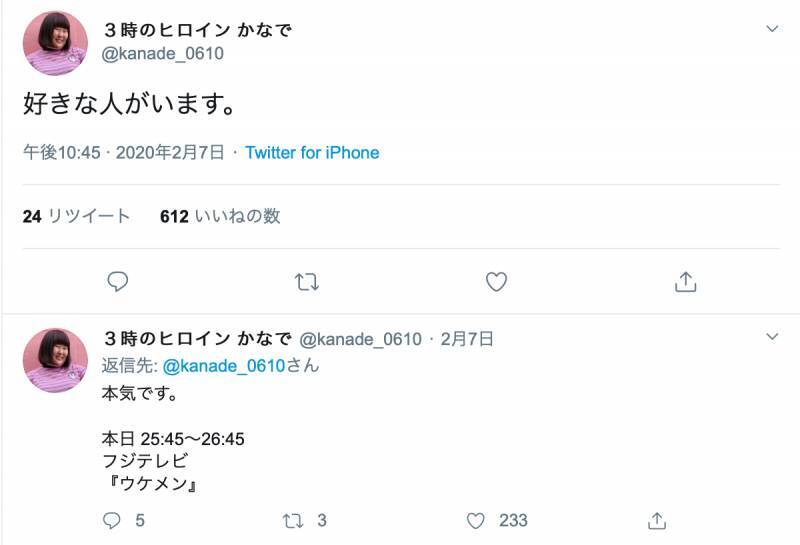
Task: View the 24 リツイート list
Action: point(76,216)
